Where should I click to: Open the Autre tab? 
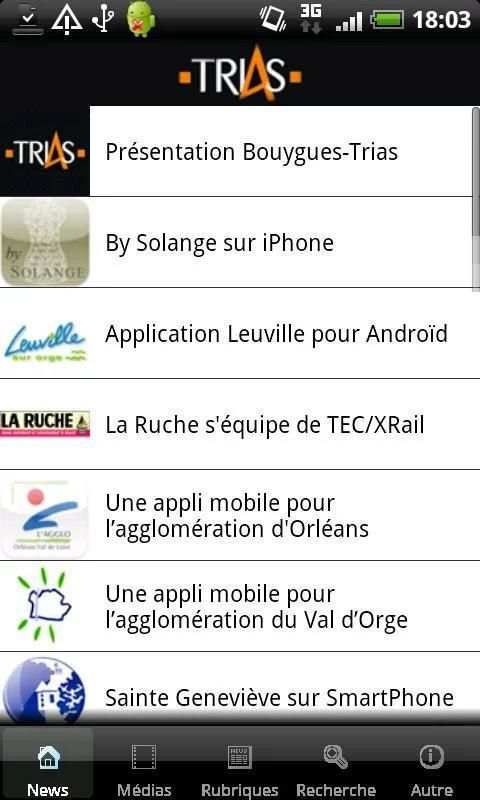432,763
